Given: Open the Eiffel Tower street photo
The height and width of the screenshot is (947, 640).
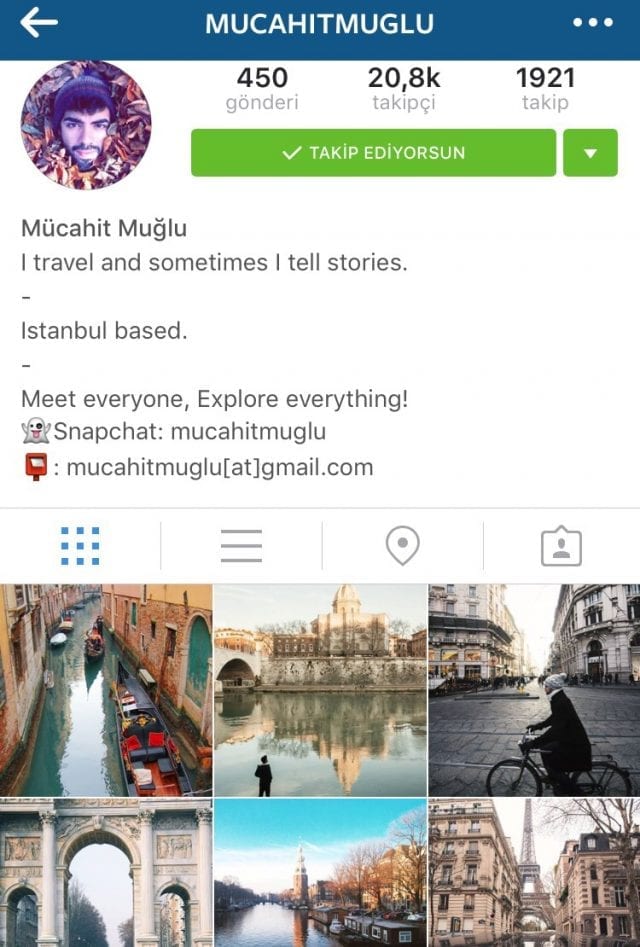Looking at the screenshot, I should [534, 872].
